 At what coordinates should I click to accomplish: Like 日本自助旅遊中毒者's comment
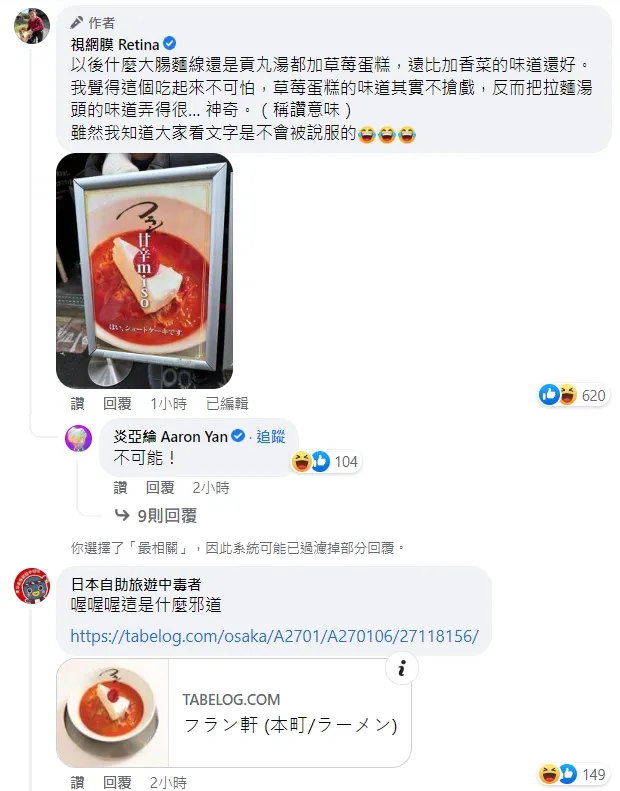tap(78, 781)
